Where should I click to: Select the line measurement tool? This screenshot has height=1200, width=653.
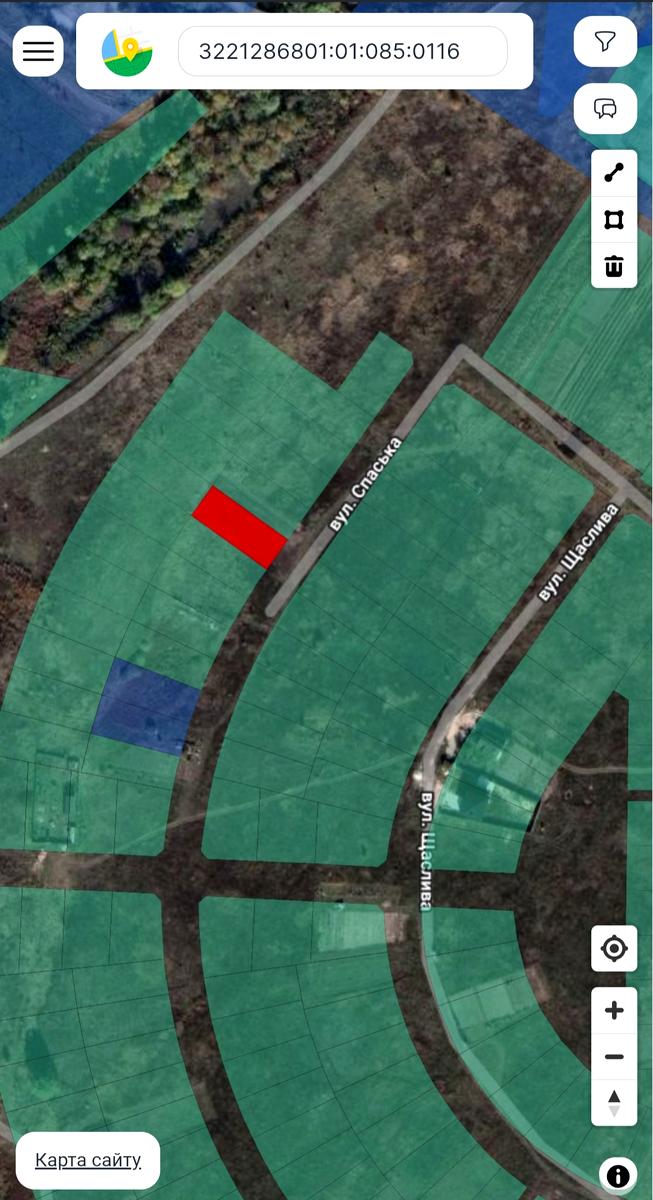pyautogui.click(x=614, y=173)
